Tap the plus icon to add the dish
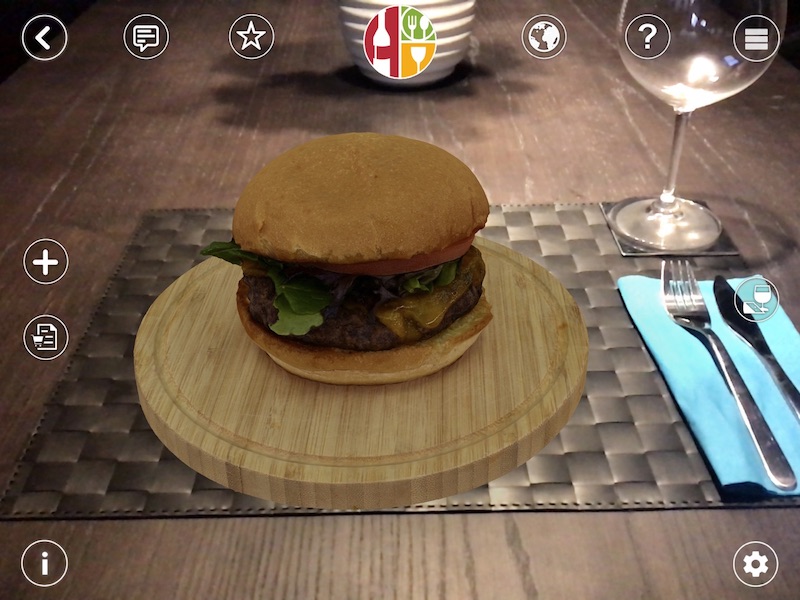Screen dimensions: 800x600 (46, 262)
